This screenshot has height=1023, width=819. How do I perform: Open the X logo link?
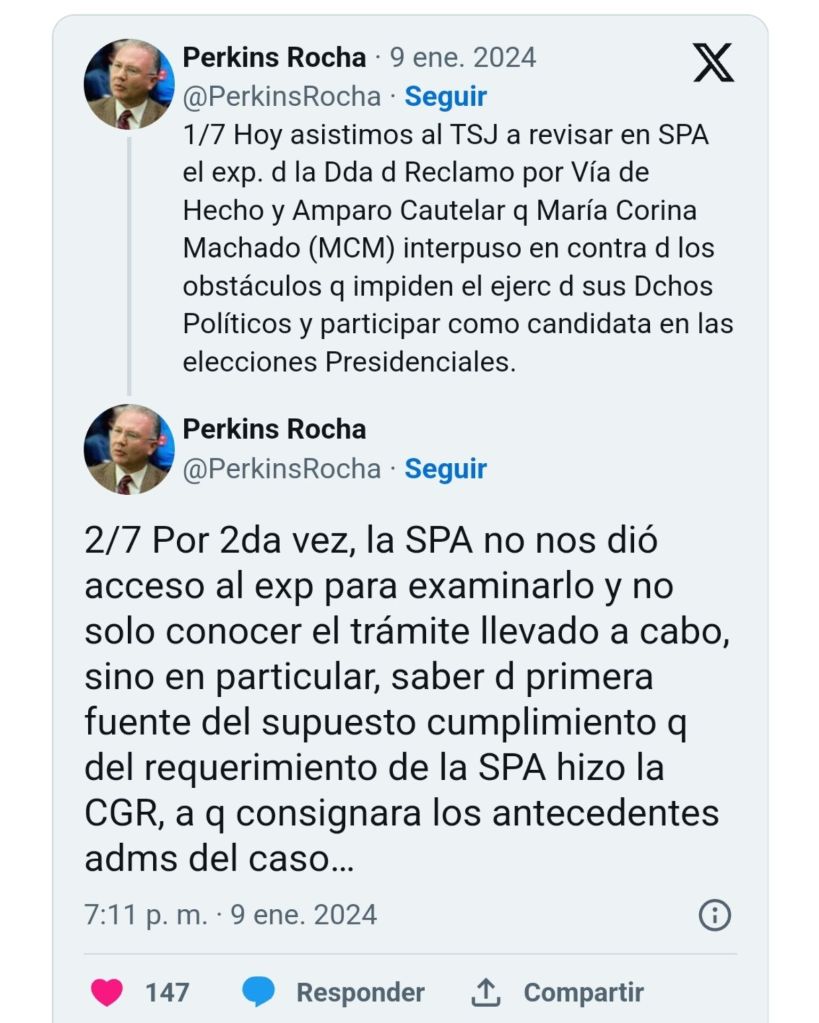click(x=712, y=63)
